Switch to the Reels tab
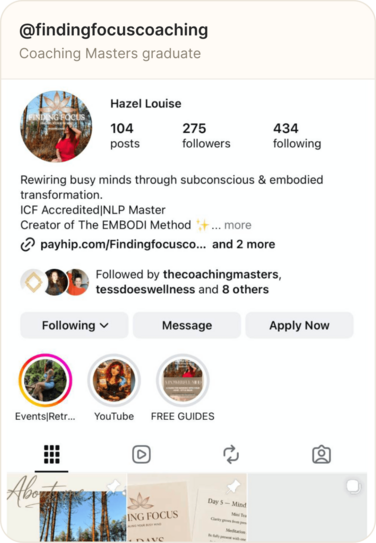376x543 pixels. (141, 454)
